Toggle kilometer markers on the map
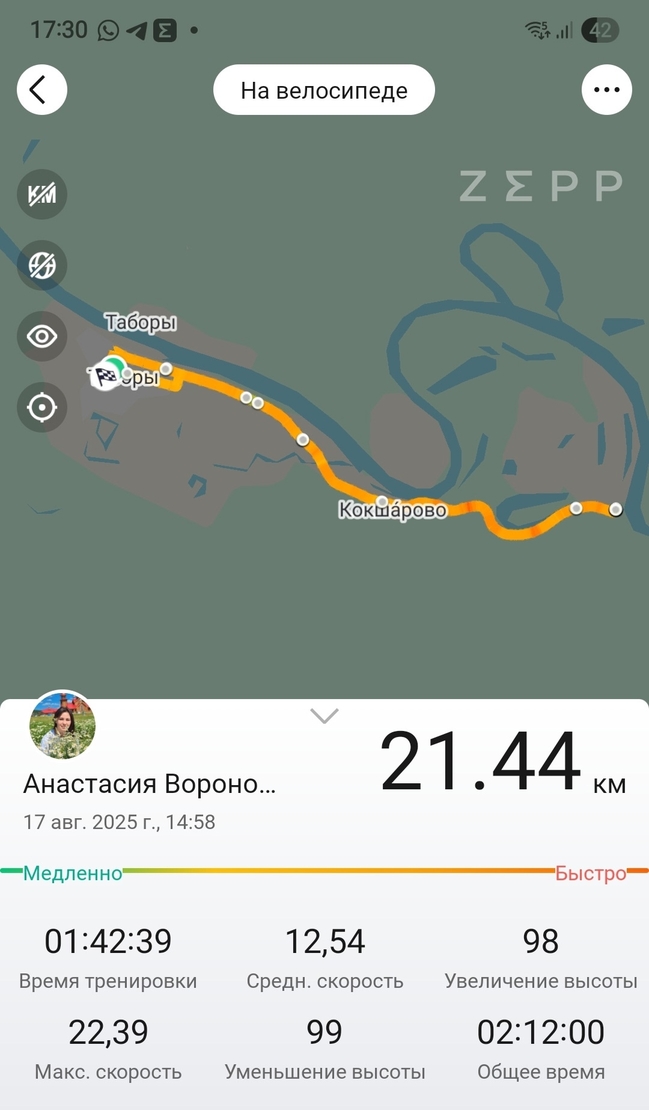Image resolution: width=649 pixels, height=1110 pixels. 42,194
